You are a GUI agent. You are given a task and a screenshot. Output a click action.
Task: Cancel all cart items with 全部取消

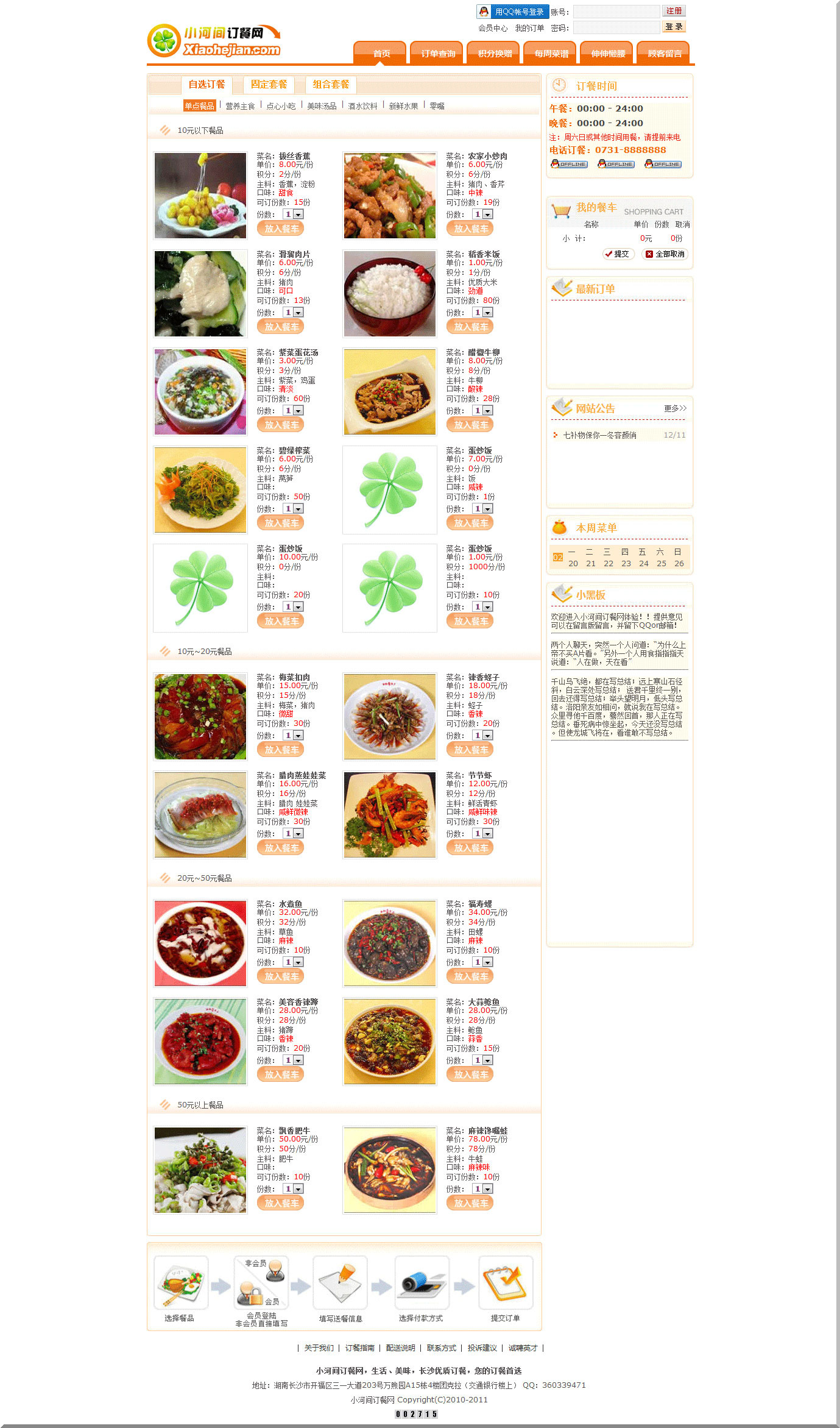tap(665, 254)
